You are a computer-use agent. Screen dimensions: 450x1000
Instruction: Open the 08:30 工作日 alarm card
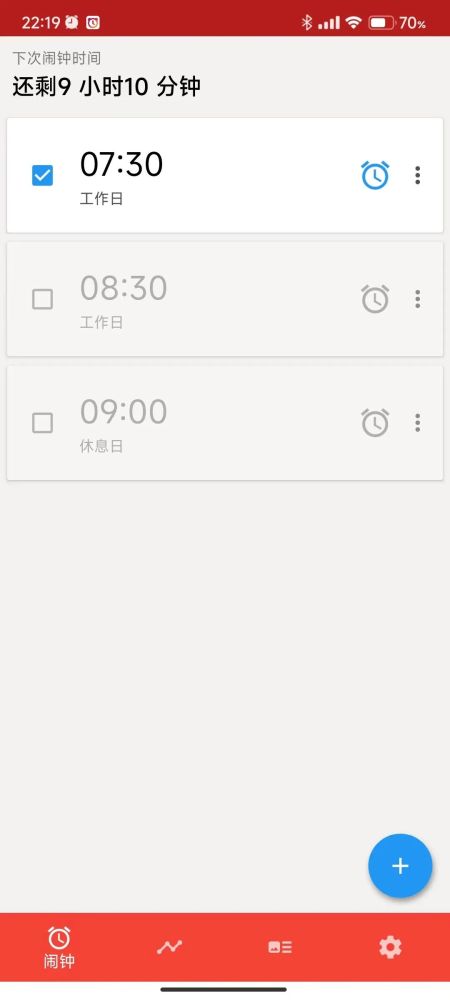tap(225, 299)
